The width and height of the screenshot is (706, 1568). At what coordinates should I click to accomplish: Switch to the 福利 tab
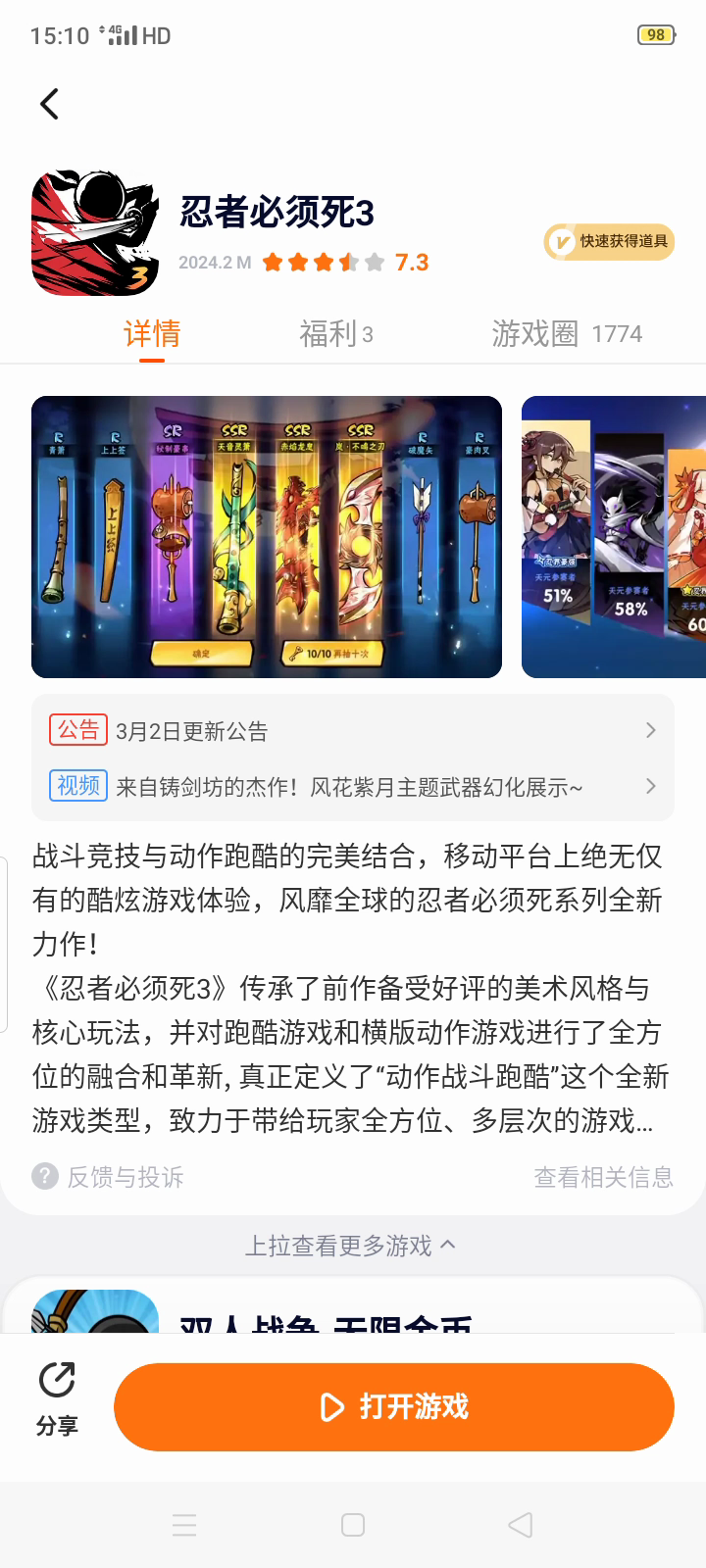(335, 334)
